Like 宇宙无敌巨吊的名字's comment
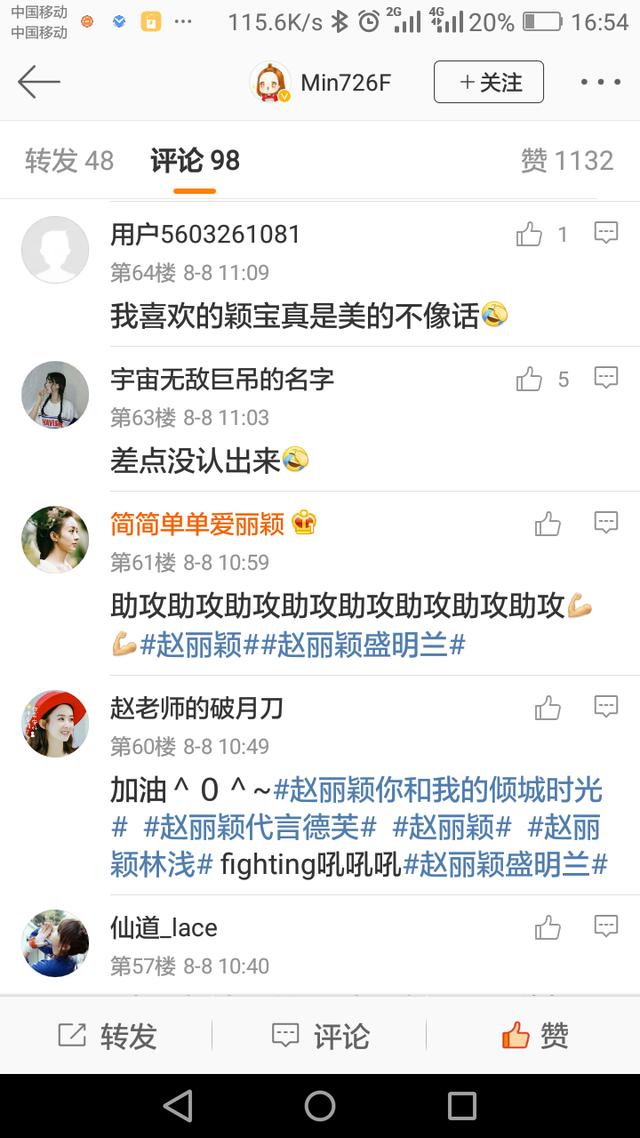The width and height of the screenshot is (640, 1138). tap(529, 380)
